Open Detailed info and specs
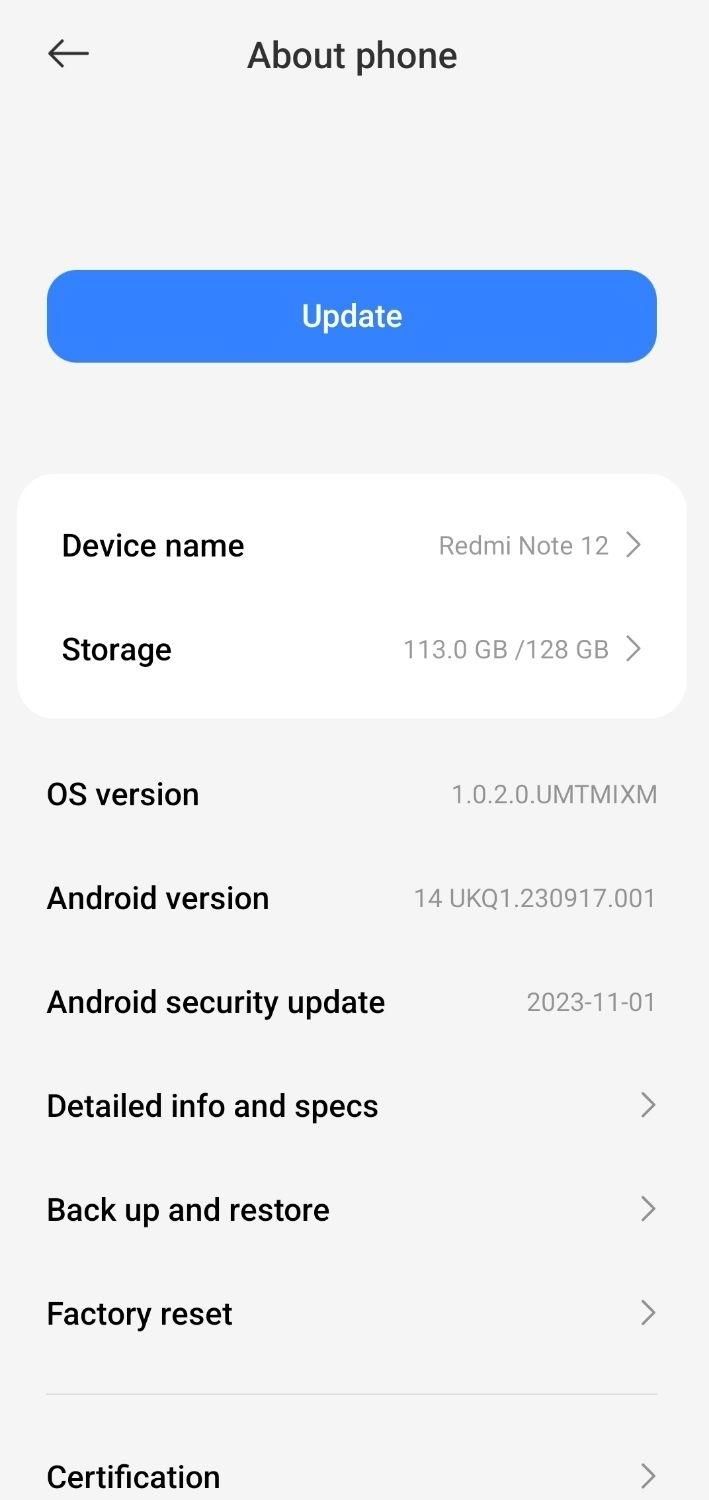709x1500 pixels. pyautogui.click(x=352, y=1105)
